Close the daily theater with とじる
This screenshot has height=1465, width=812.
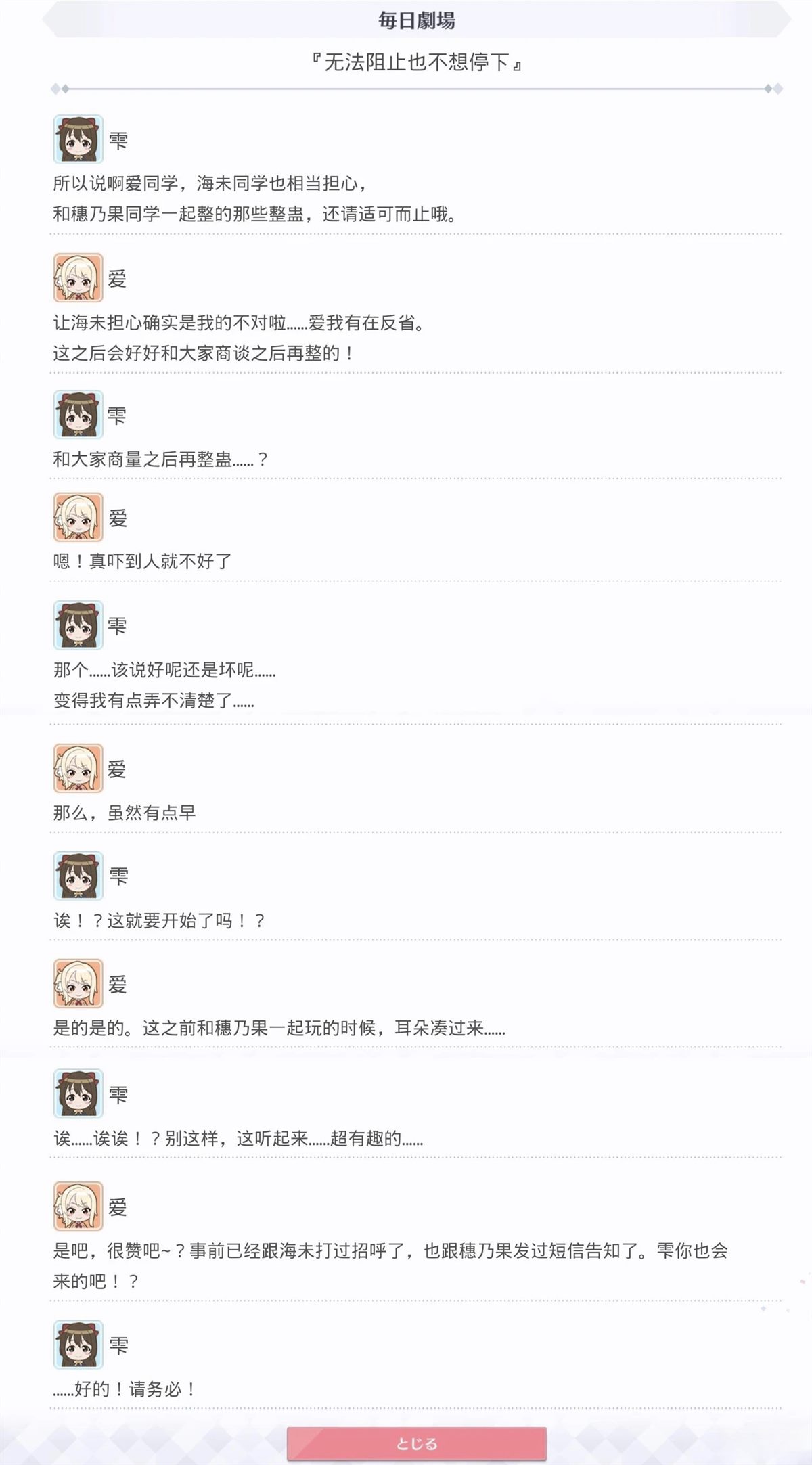click(416, 1443)
